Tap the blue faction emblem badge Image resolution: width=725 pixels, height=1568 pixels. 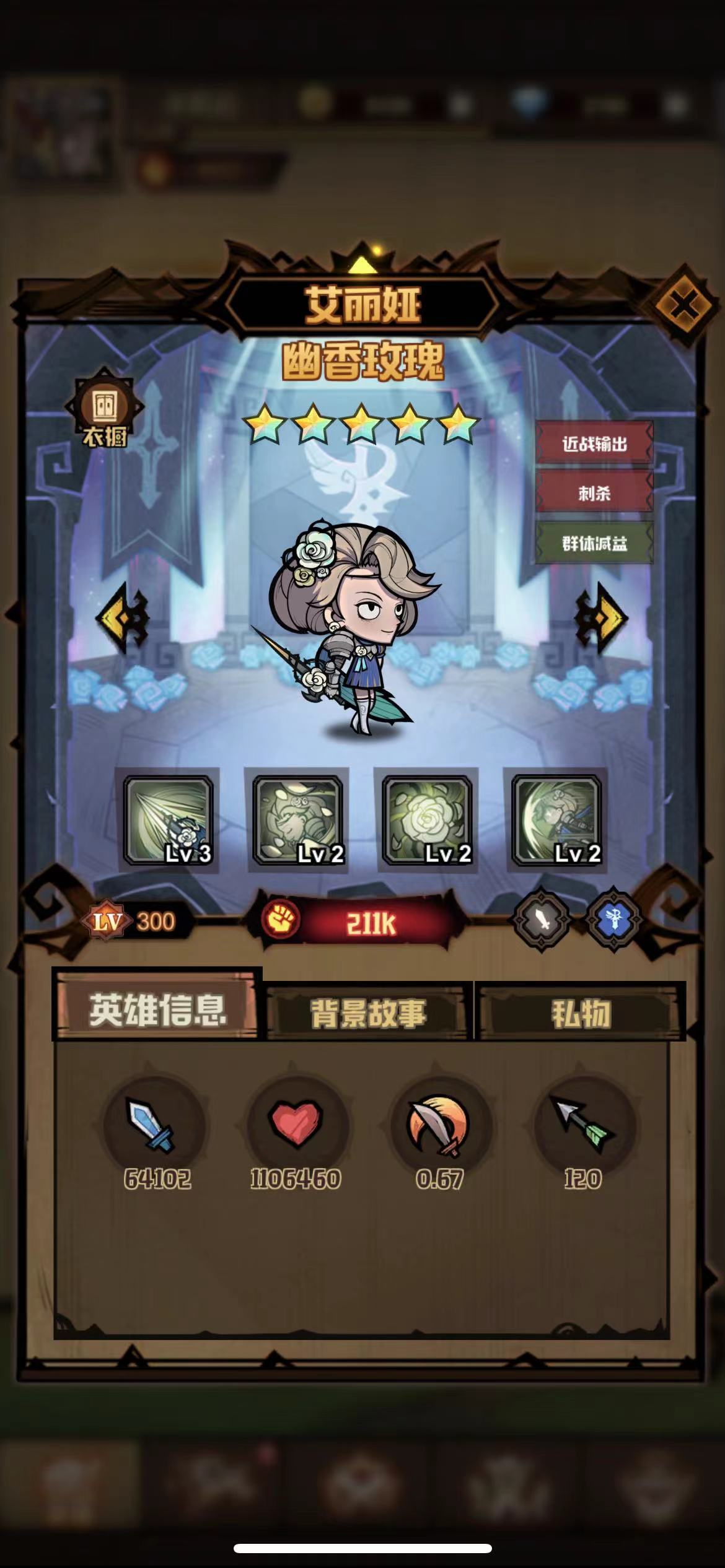(x=613, y=920)
